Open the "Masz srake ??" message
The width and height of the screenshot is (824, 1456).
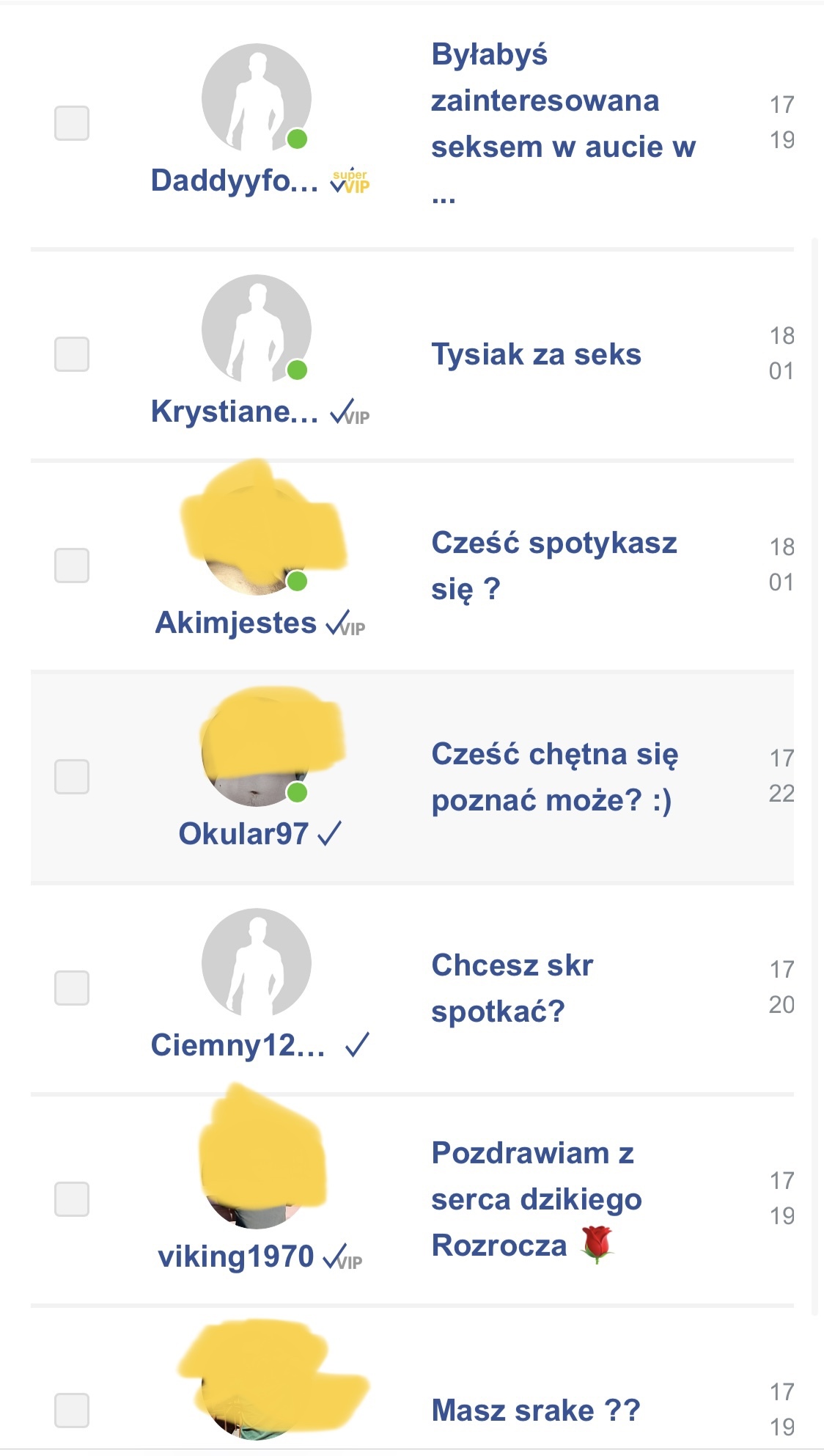tap(535, 1411)
